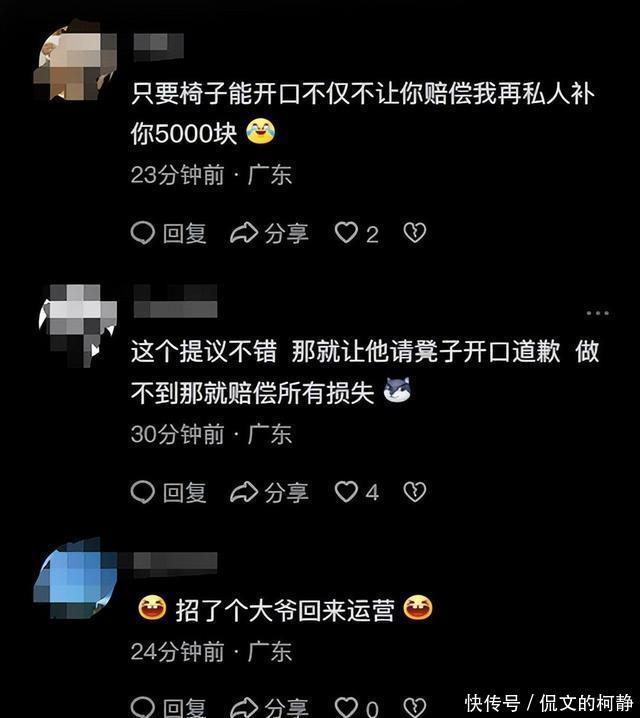Screen dimensions: 640x718
Task: Like the 招了个大爷回来运营 comment
Action: (x=347, y=707)
